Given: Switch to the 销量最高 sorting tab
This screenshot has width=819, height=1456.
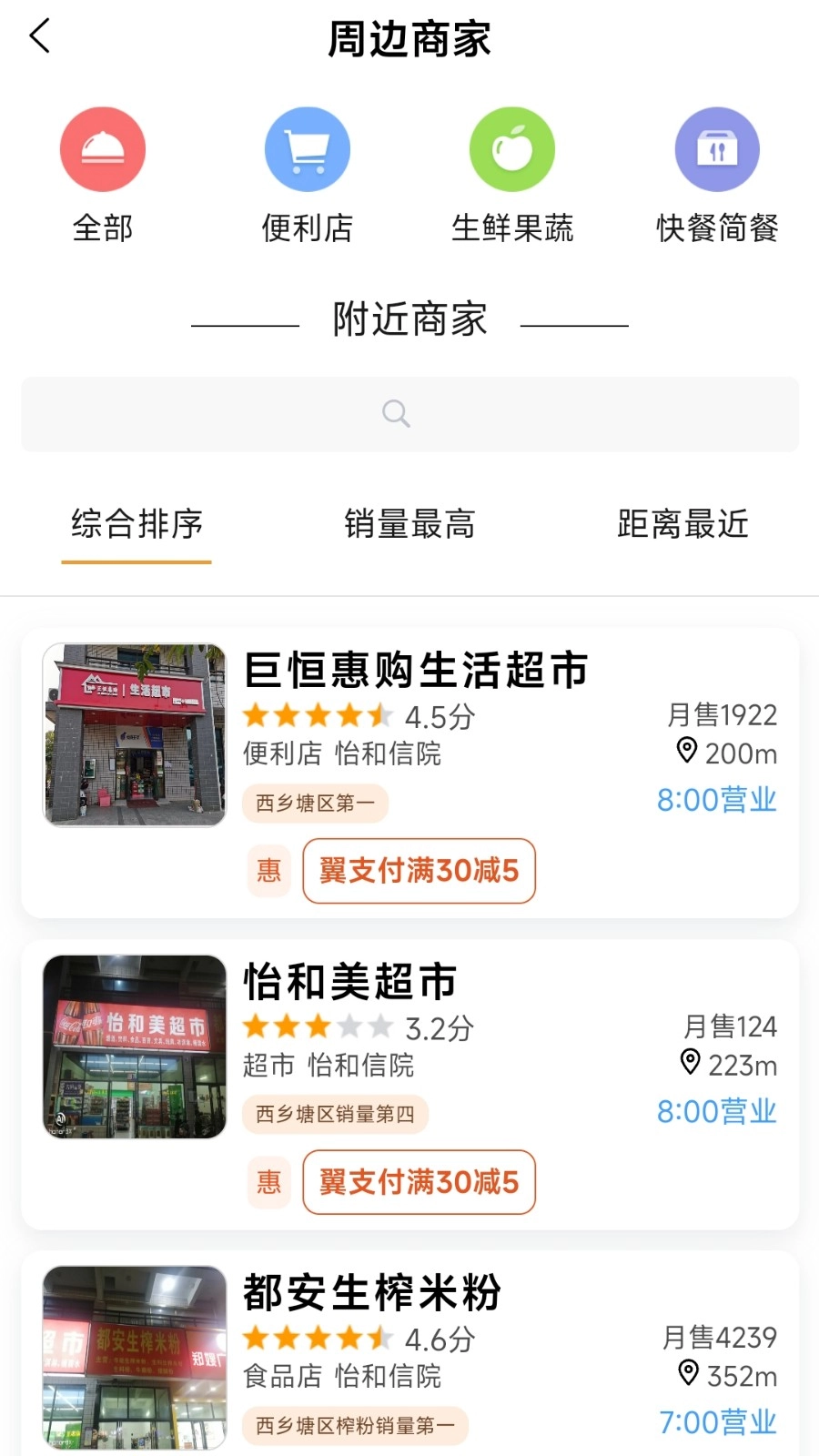Looking at the screenshot, I should (408, 524).
